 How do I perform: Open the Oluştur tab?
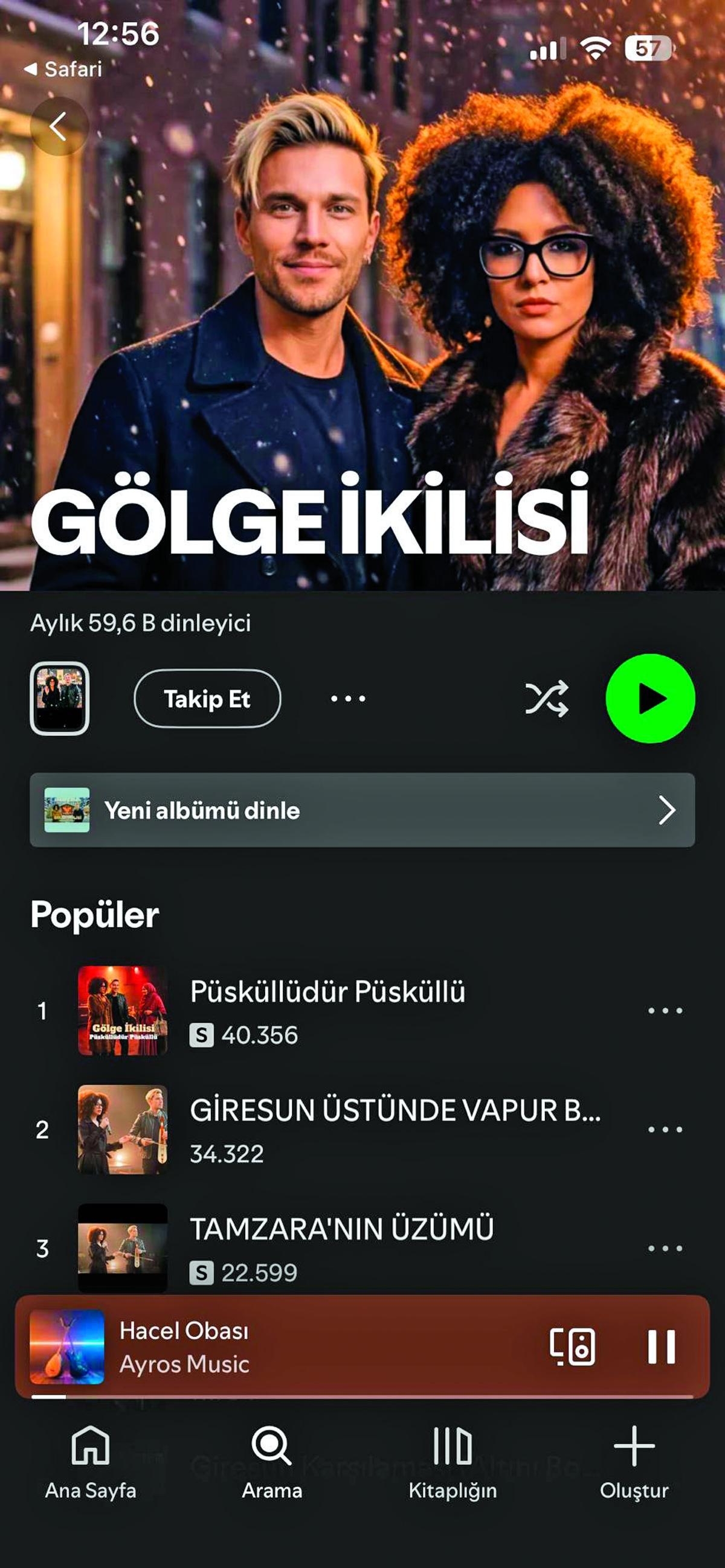634,1462
